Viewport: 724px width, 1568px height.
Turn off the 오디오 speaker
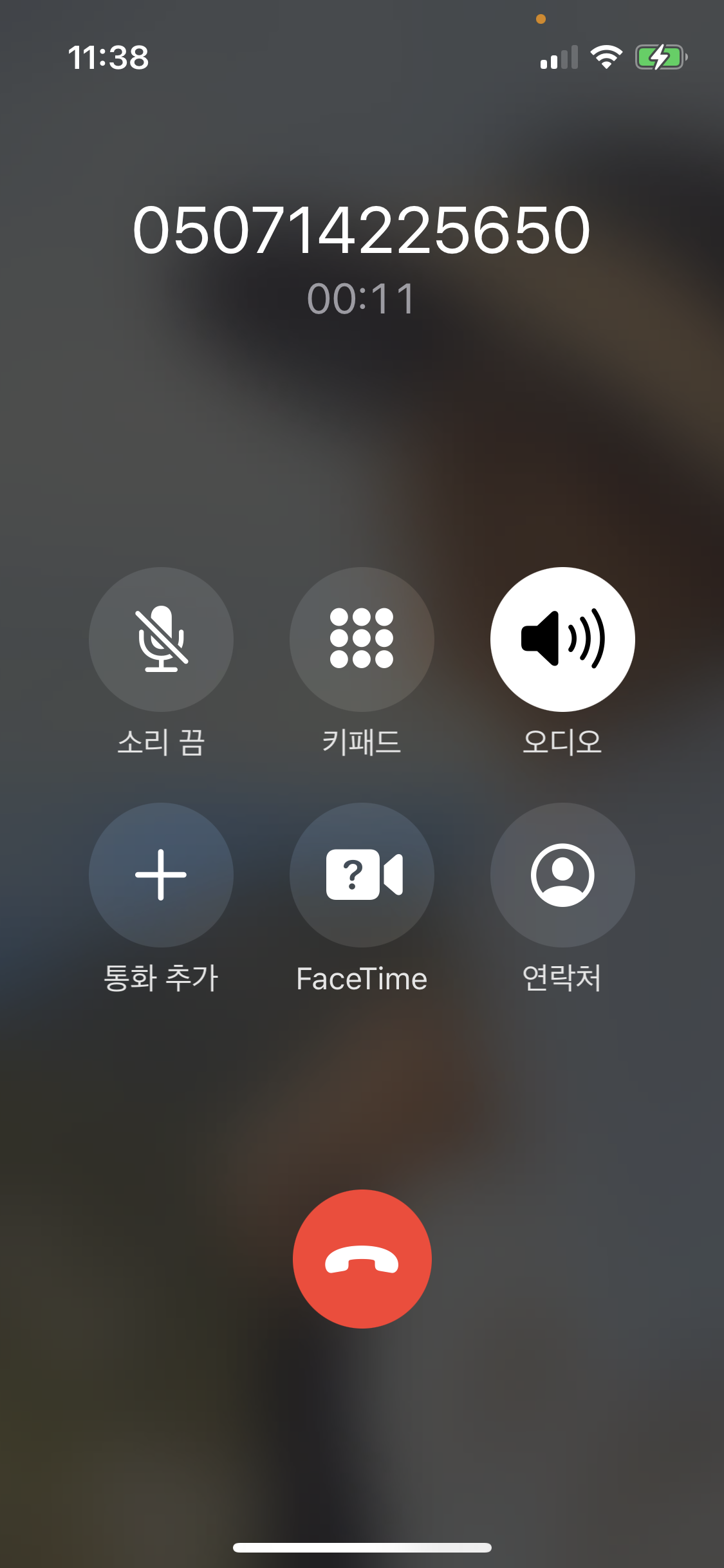(562, 639)
